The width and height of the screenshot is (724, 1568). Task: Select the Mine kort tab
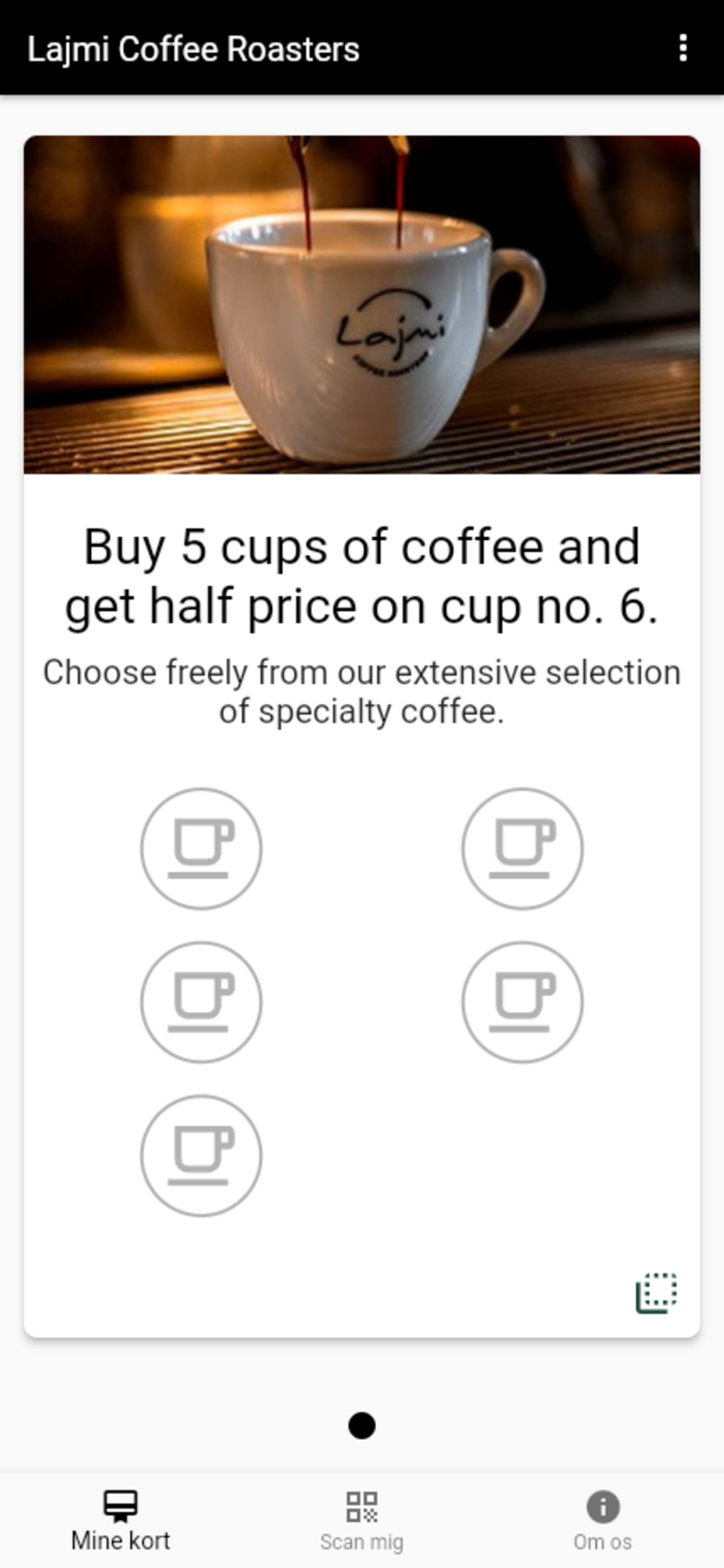[121, 1521]
